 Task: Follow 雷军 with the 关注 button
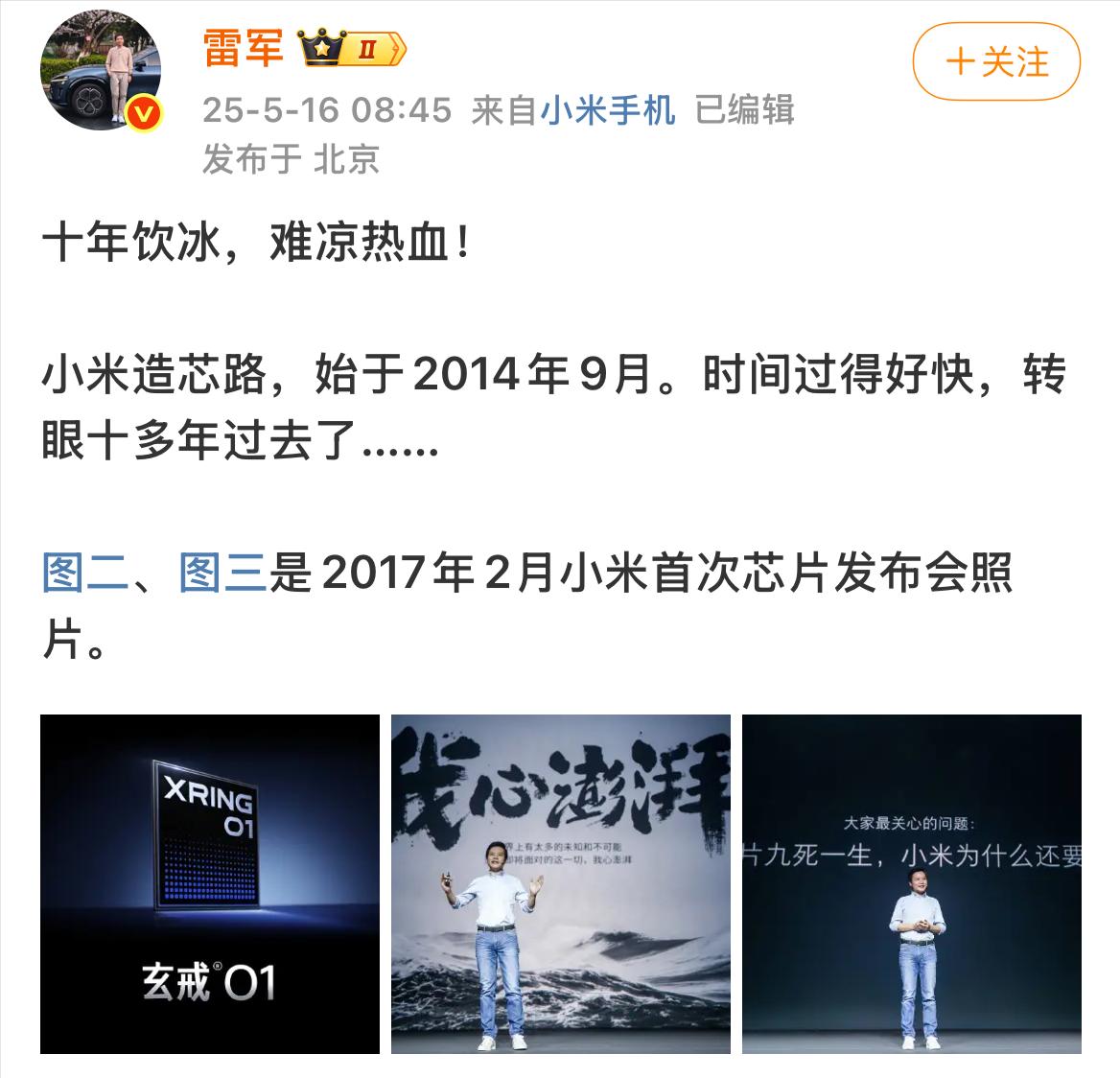click(996, 62)
